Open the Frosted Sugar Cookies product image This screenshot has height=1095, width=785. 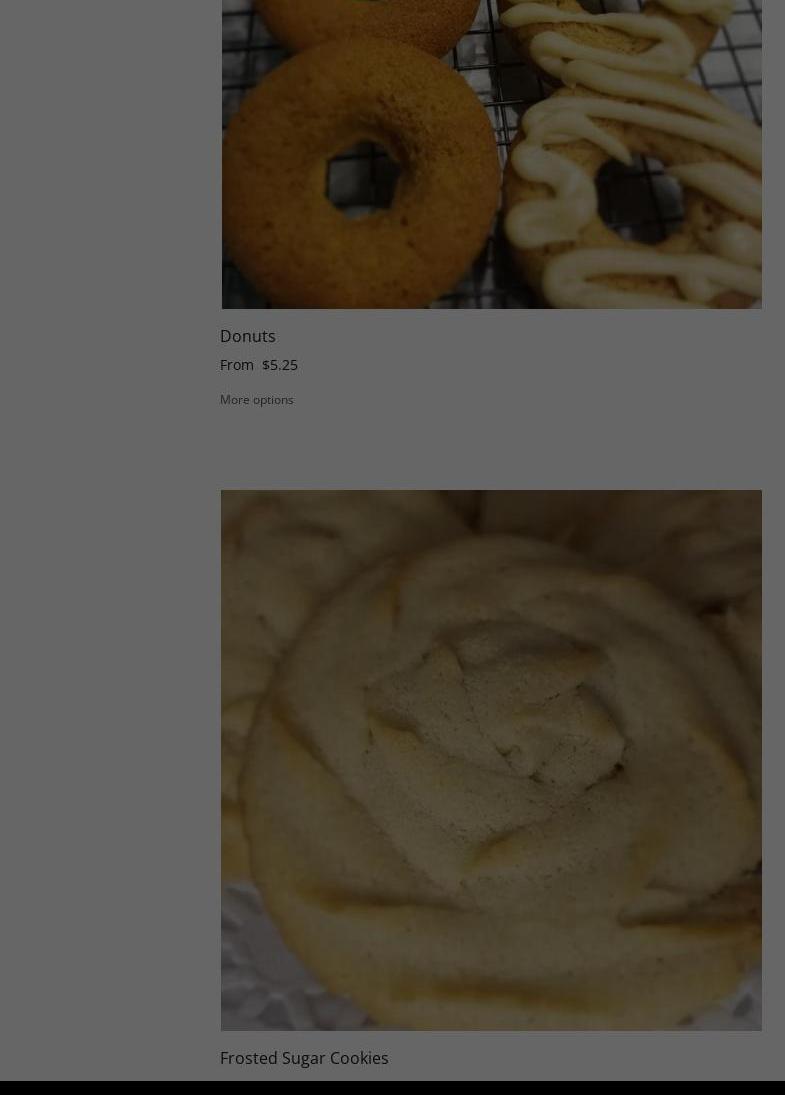tap(491, 760)
